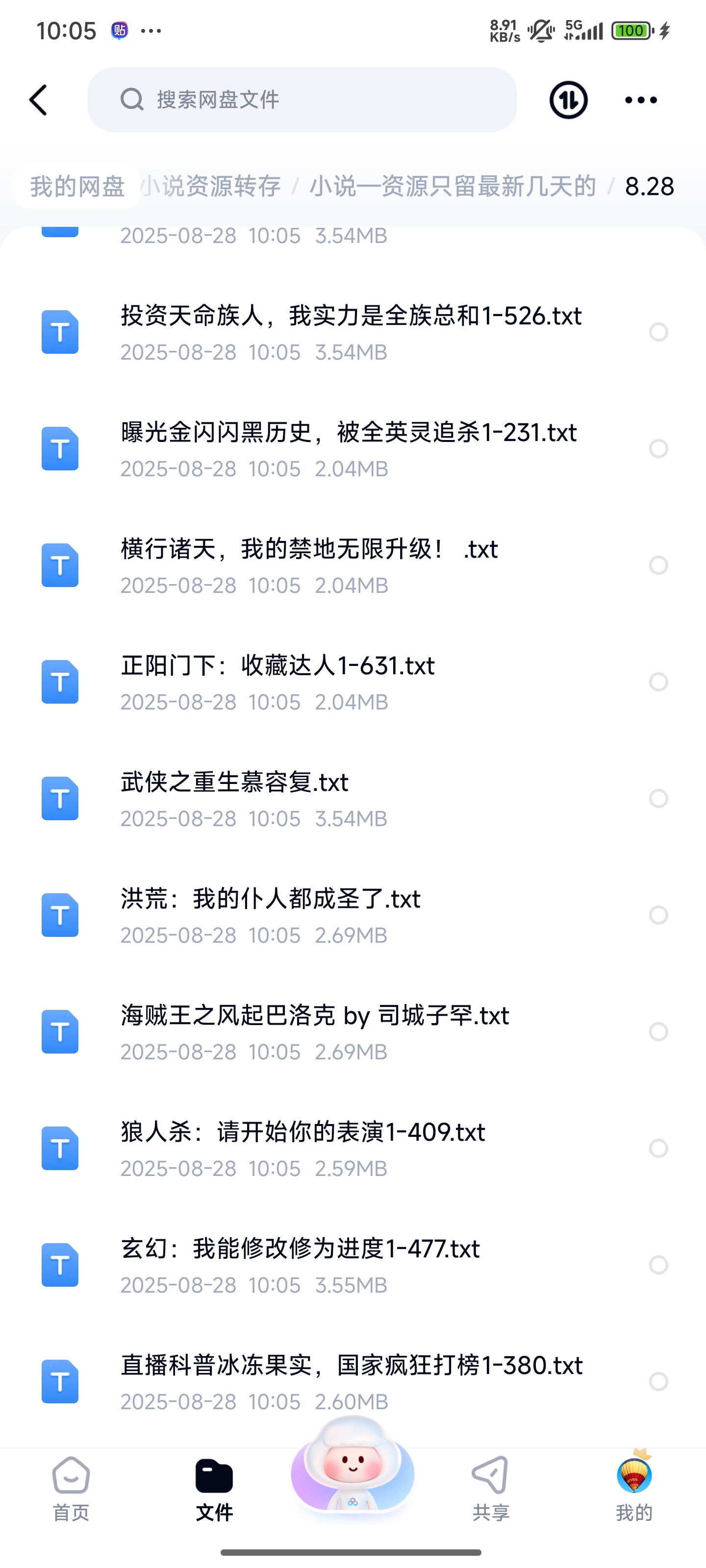This screenshot has width=706, height=1568.
Task: Open 横行诸天，我的禁地无限升级！.txt
Action: pyautogui.click(x=309, y=565)
